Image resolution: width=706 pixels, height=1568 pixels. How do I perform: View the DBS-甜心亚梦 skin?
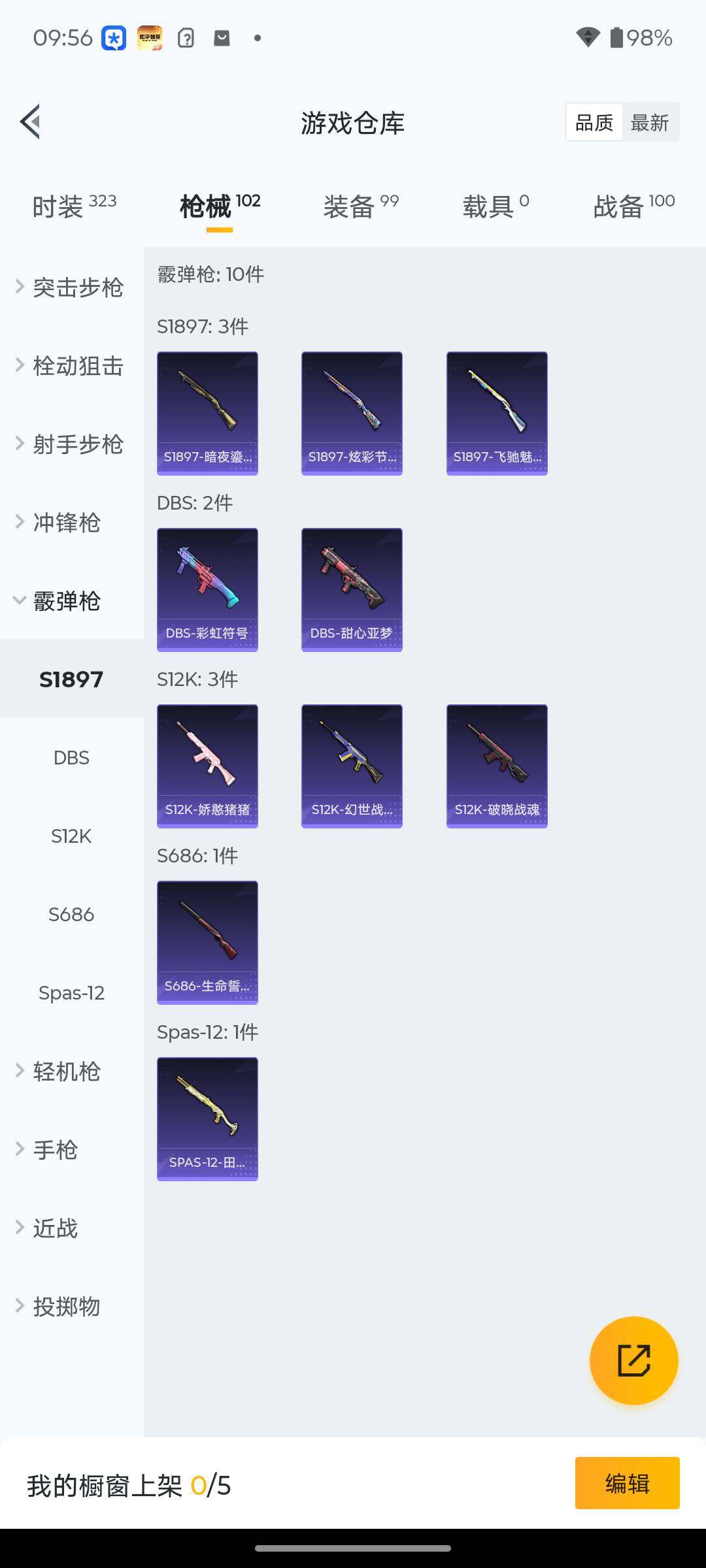coord(352,589)
